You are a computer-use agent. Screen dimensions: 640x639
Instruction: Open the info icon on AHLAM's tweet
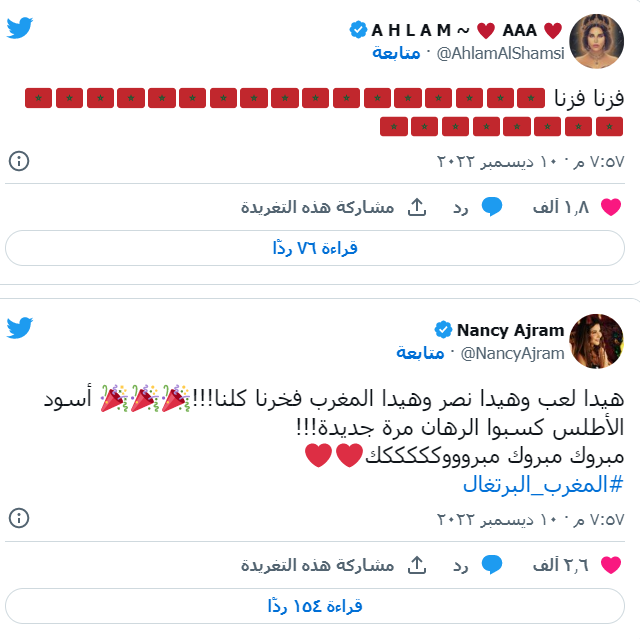[x=19, y=160]
